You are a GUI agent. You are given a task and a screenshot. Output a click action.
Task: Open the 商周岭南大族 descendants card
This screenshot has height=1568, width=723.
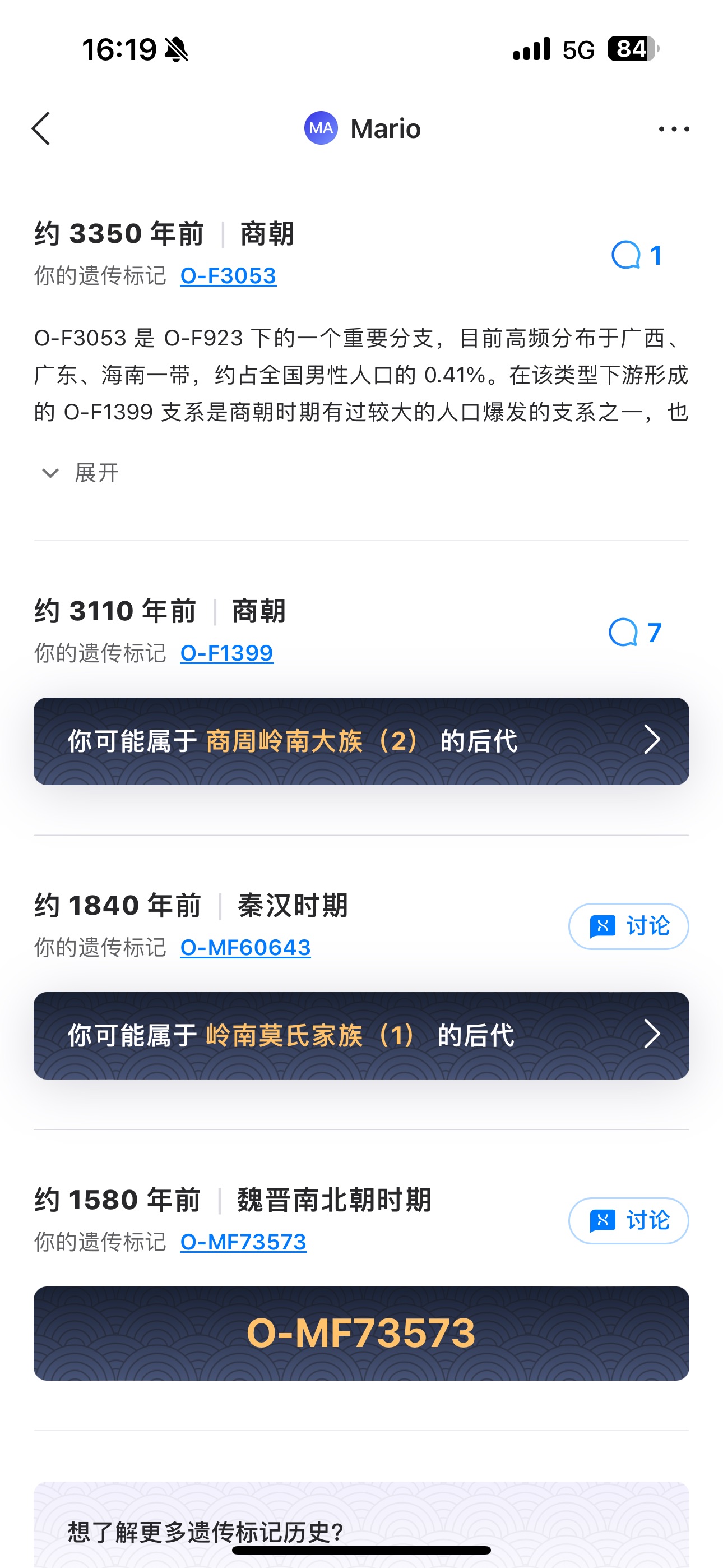(x=361, y=741)
